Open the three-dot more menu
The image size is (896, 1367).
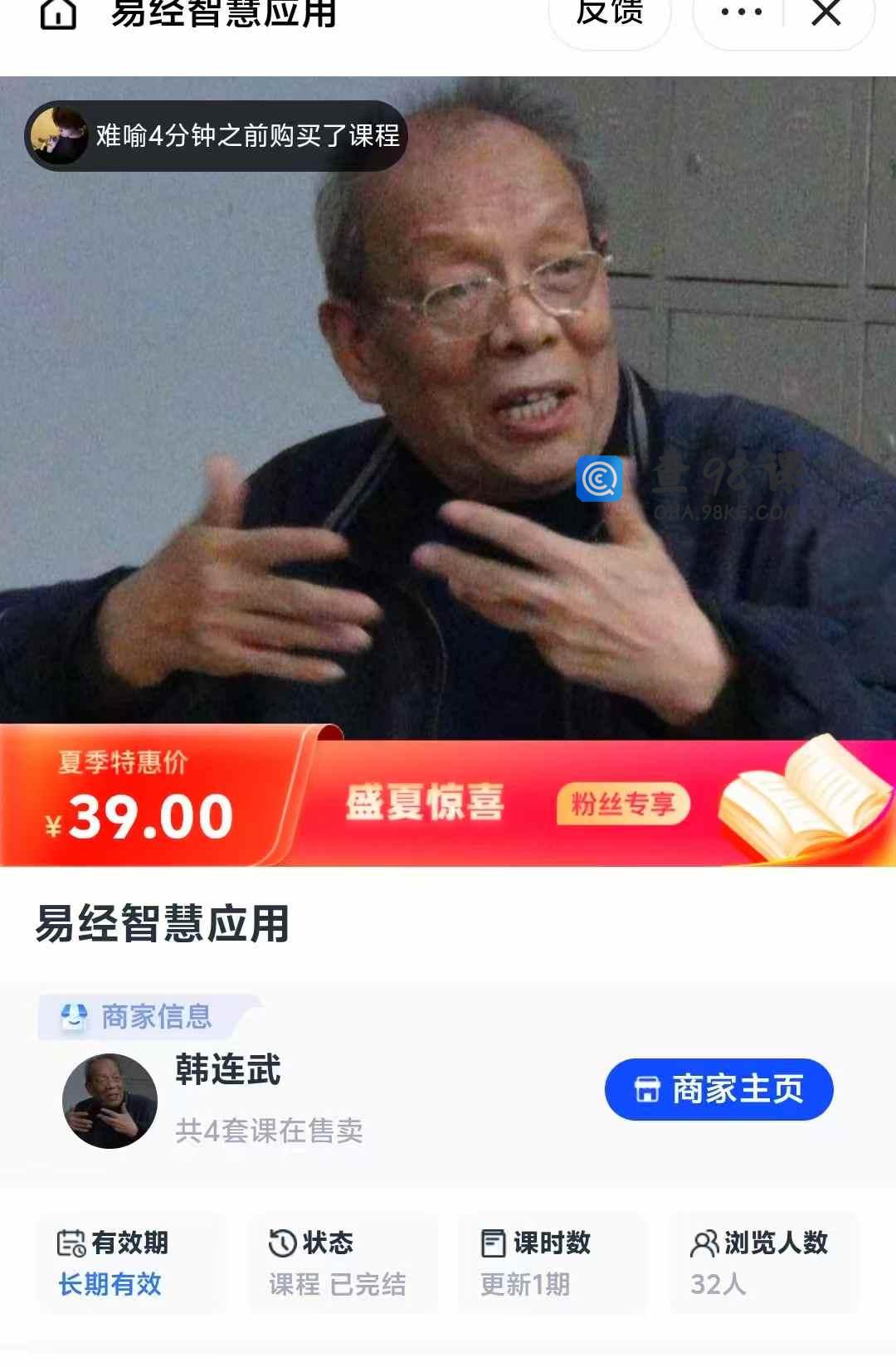(741, 13)
